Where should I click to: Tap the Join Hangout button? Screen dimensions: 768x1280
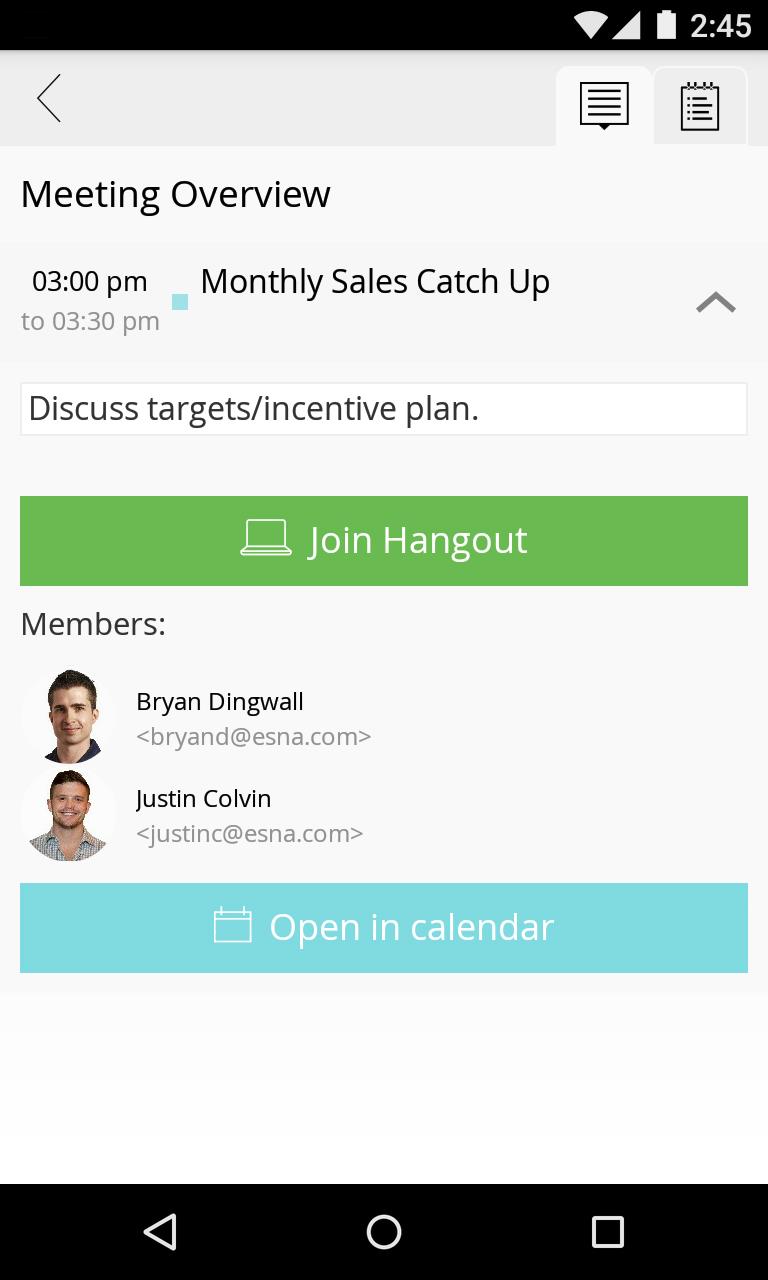(x=384, y=541)
